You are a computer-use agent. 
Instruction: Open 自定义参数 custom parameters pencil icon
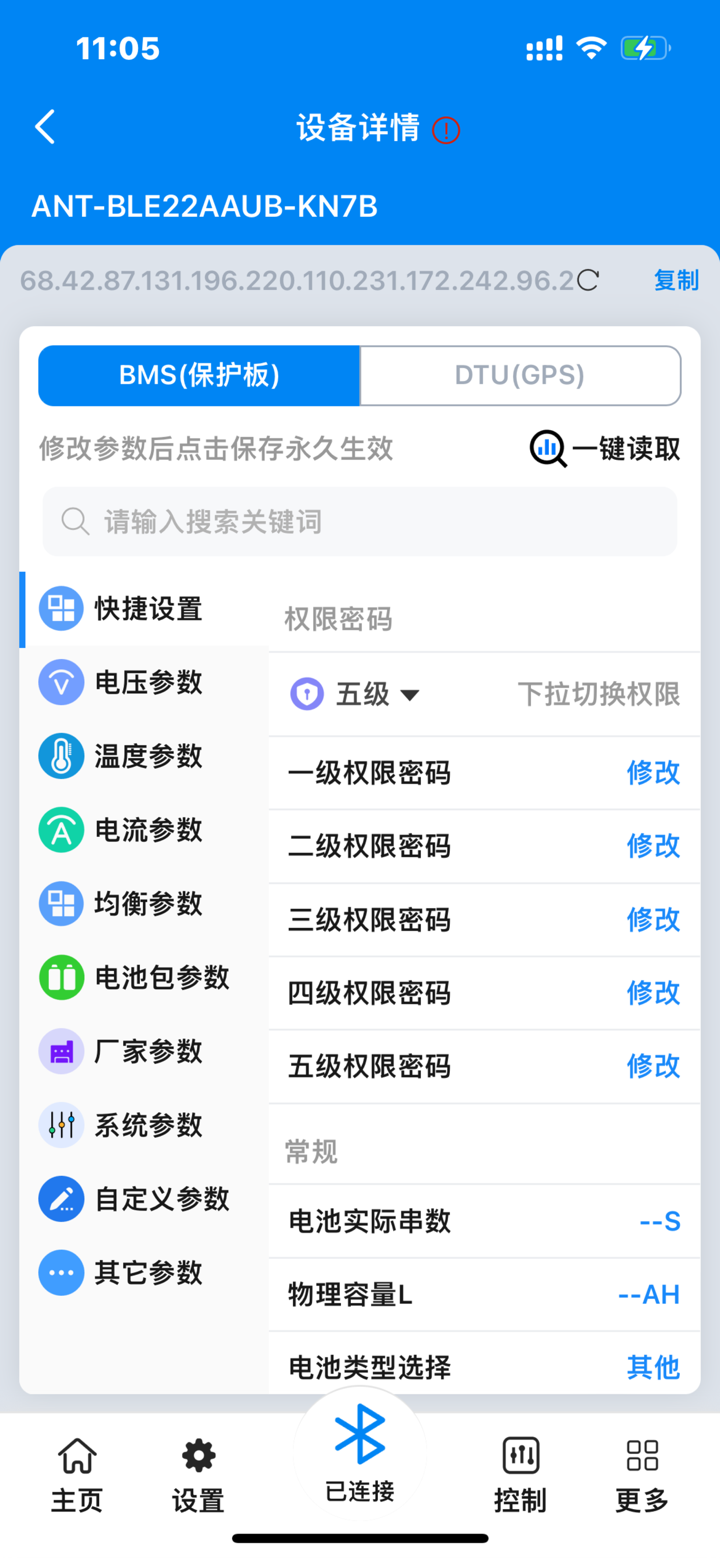tap(61, 1198)
